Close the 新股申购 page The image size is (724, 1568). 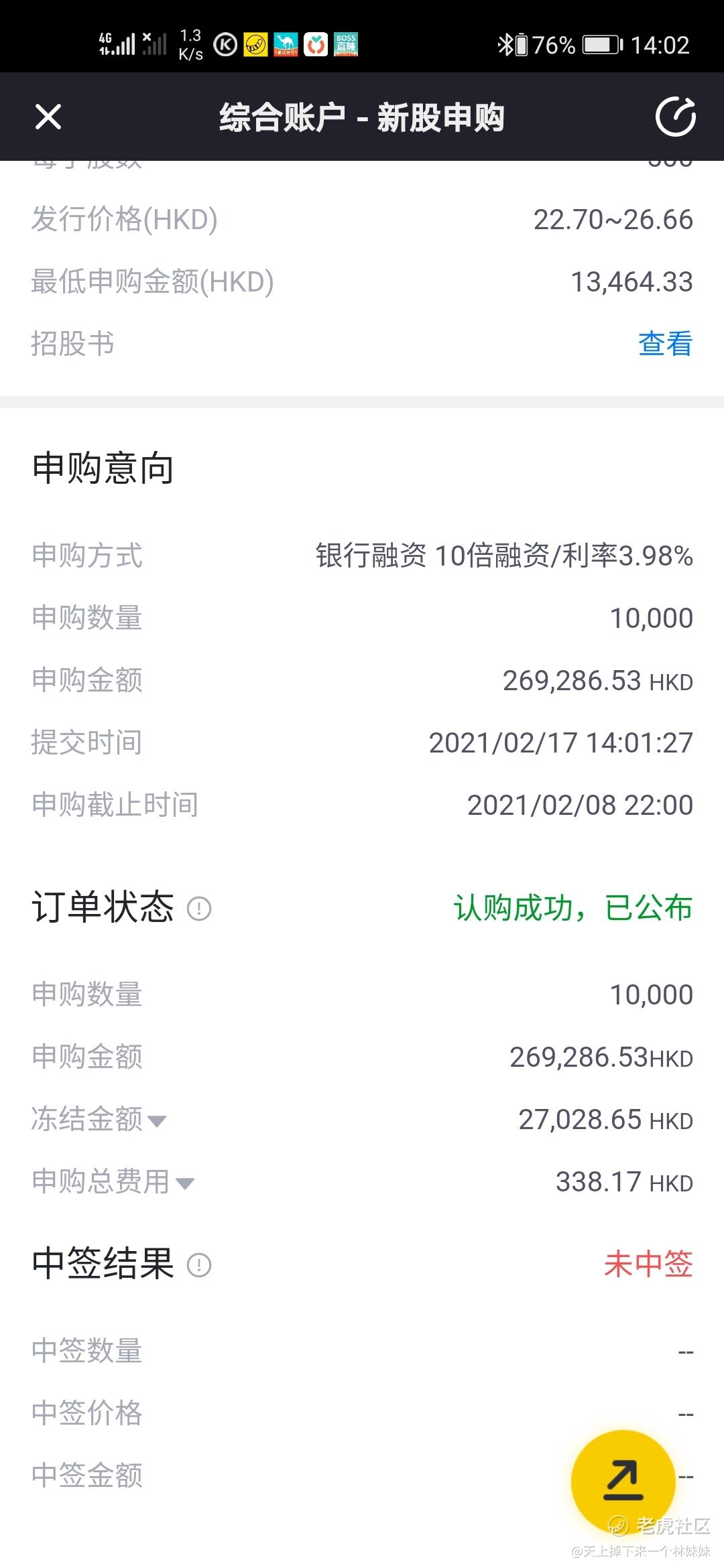(48, 117)
